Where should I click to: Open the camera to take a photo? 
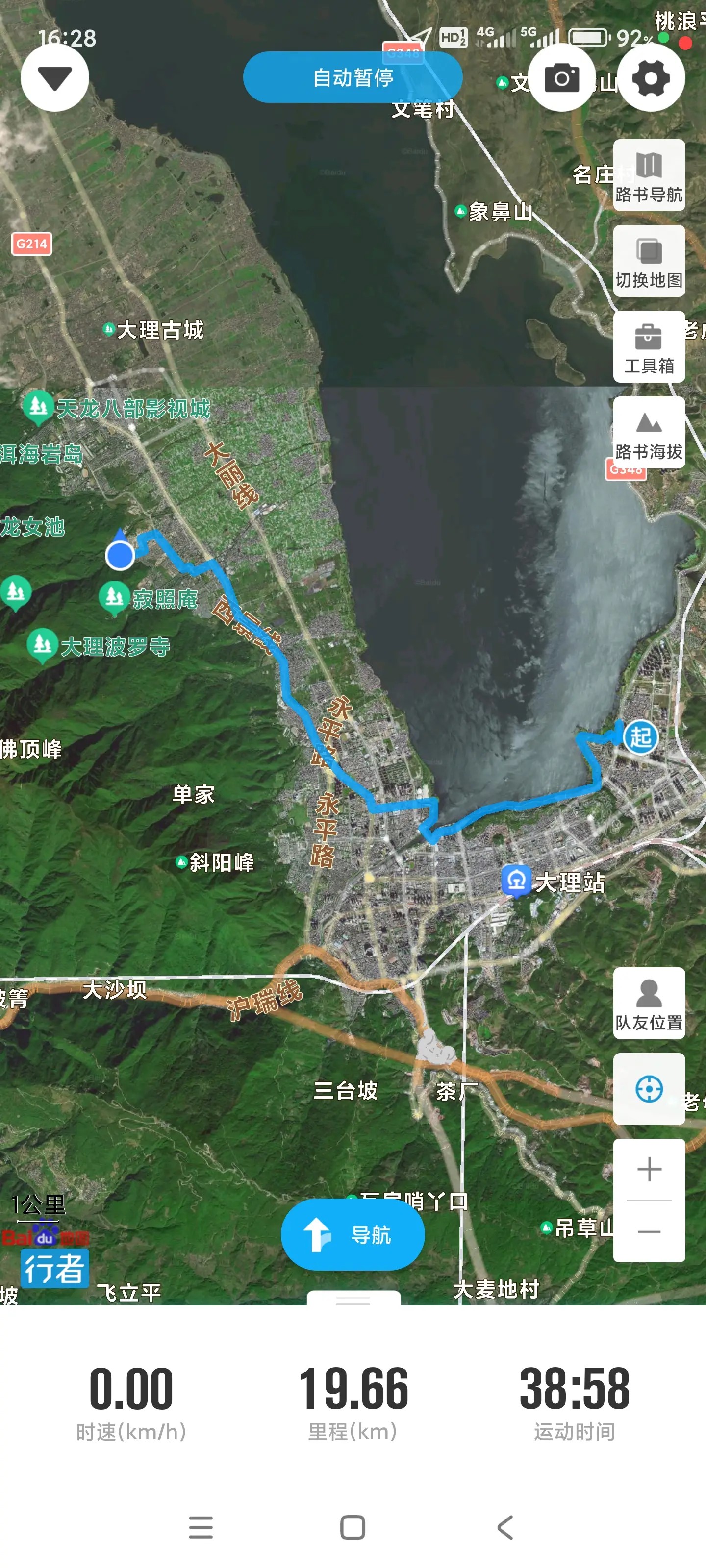pyautogui.click(x=561, y=78)
